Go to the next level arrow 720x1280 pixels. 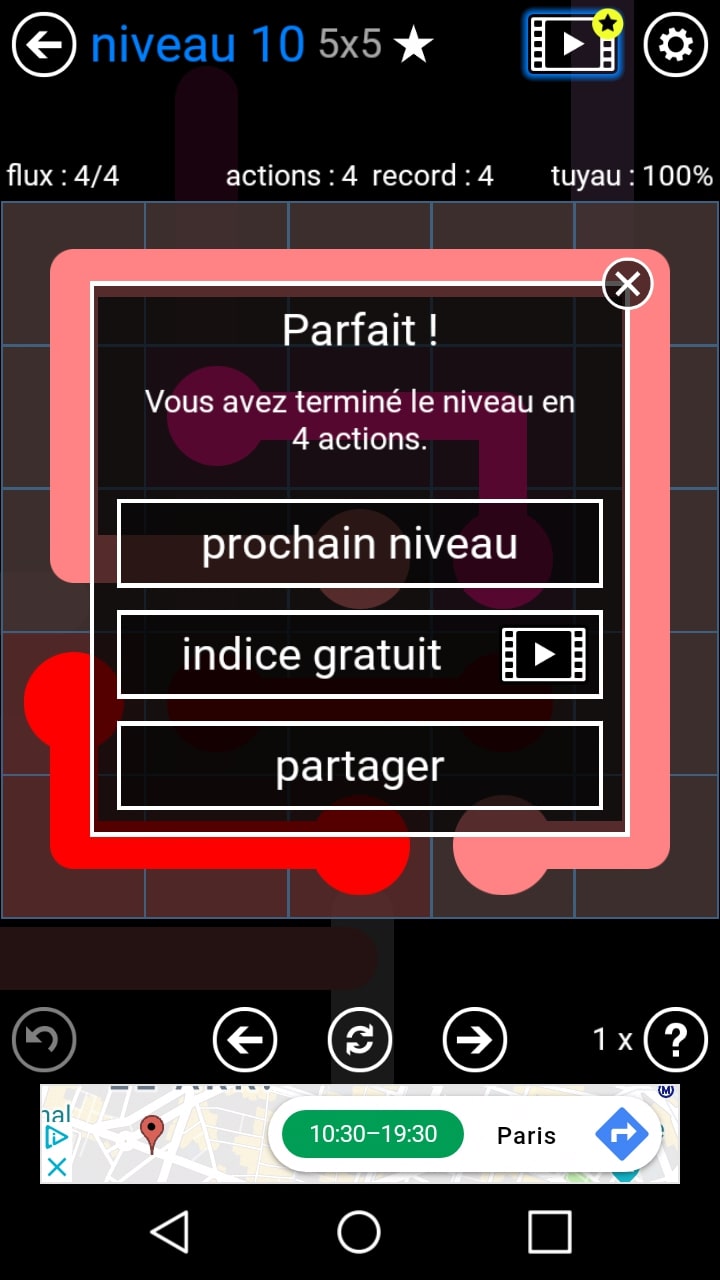[x=475, y=1040]
